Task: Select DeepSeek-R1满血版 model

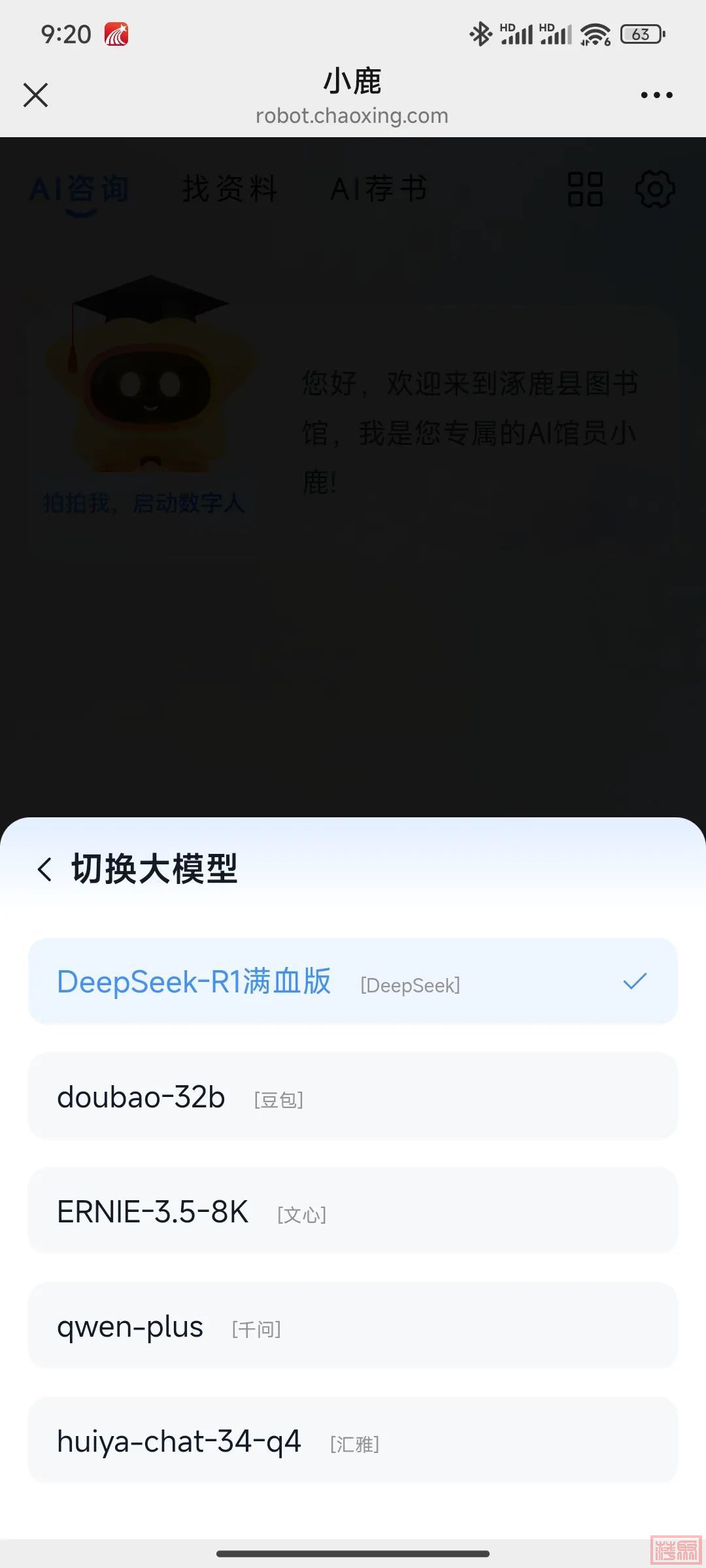Action: [353, 981]
